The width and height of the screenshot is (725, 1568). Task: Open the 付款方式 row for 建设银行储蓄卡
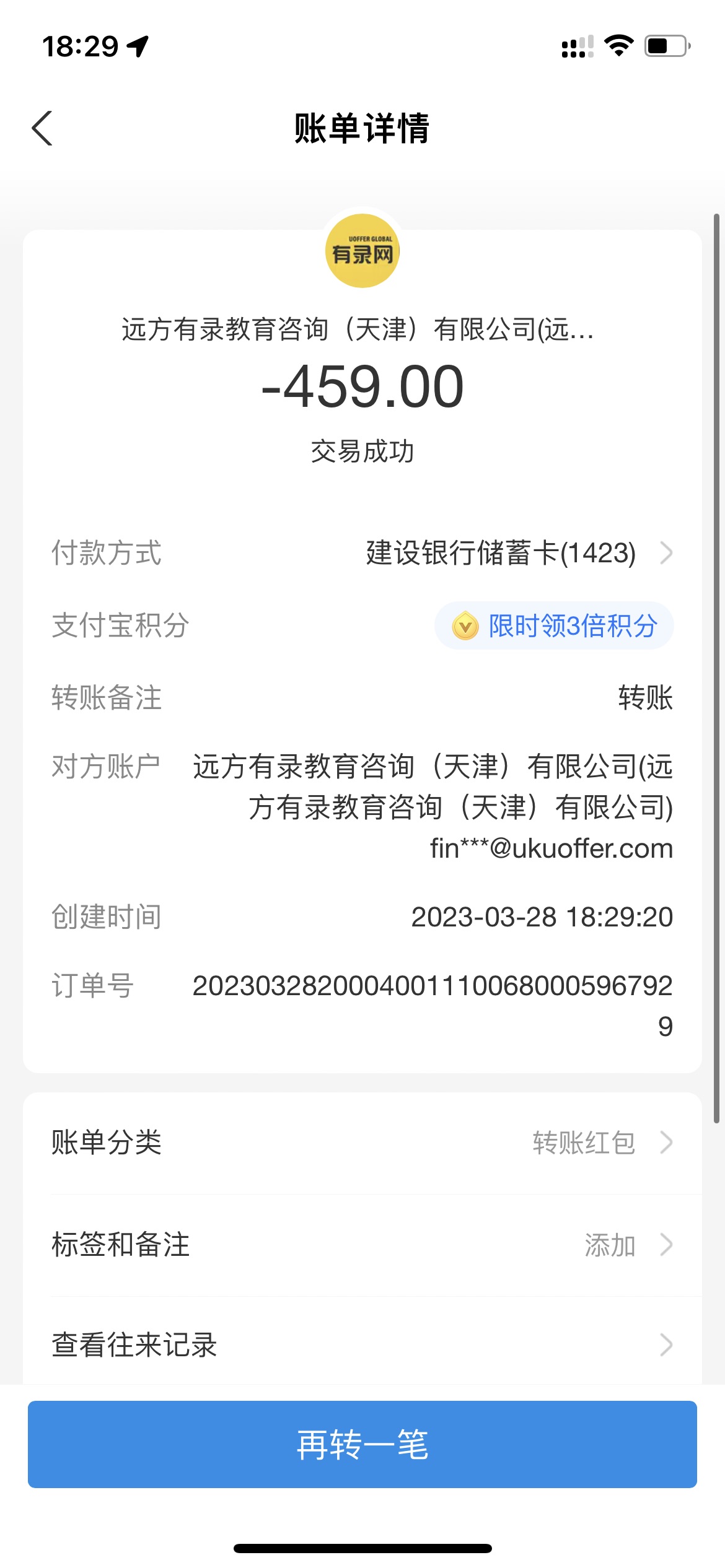[518, 553]
